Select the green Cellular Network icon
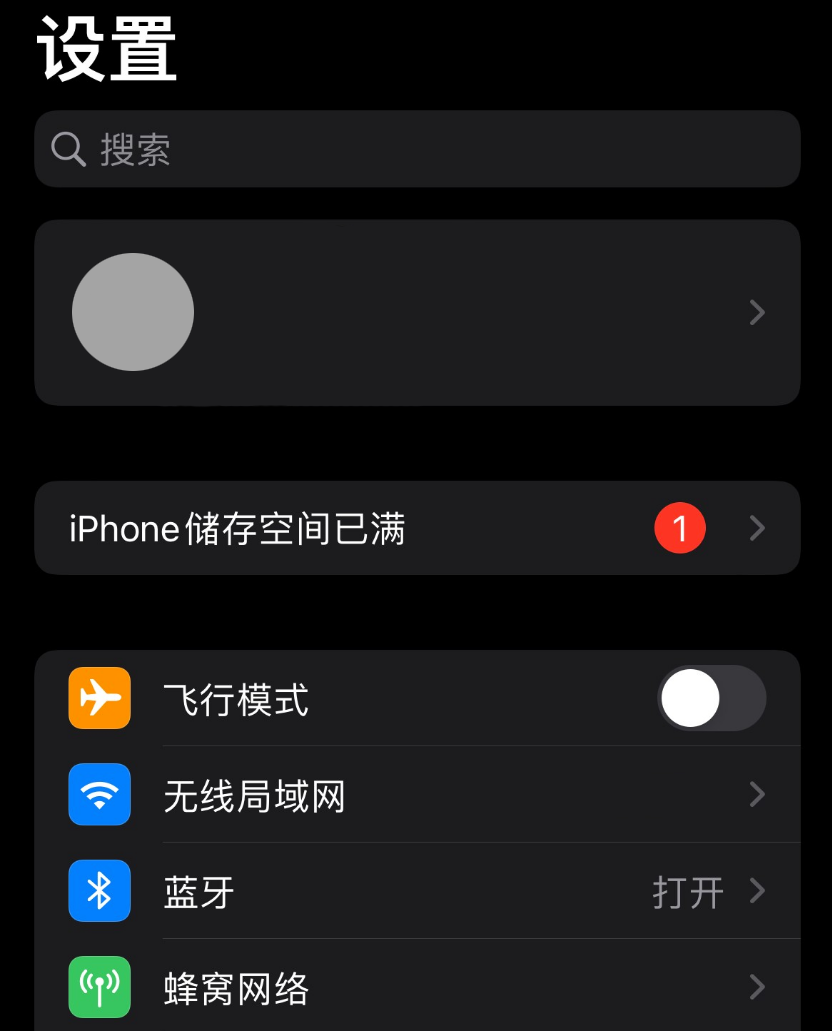This screenshot has width=832, height=1031. pyautogui.click(x=99, y=987)
